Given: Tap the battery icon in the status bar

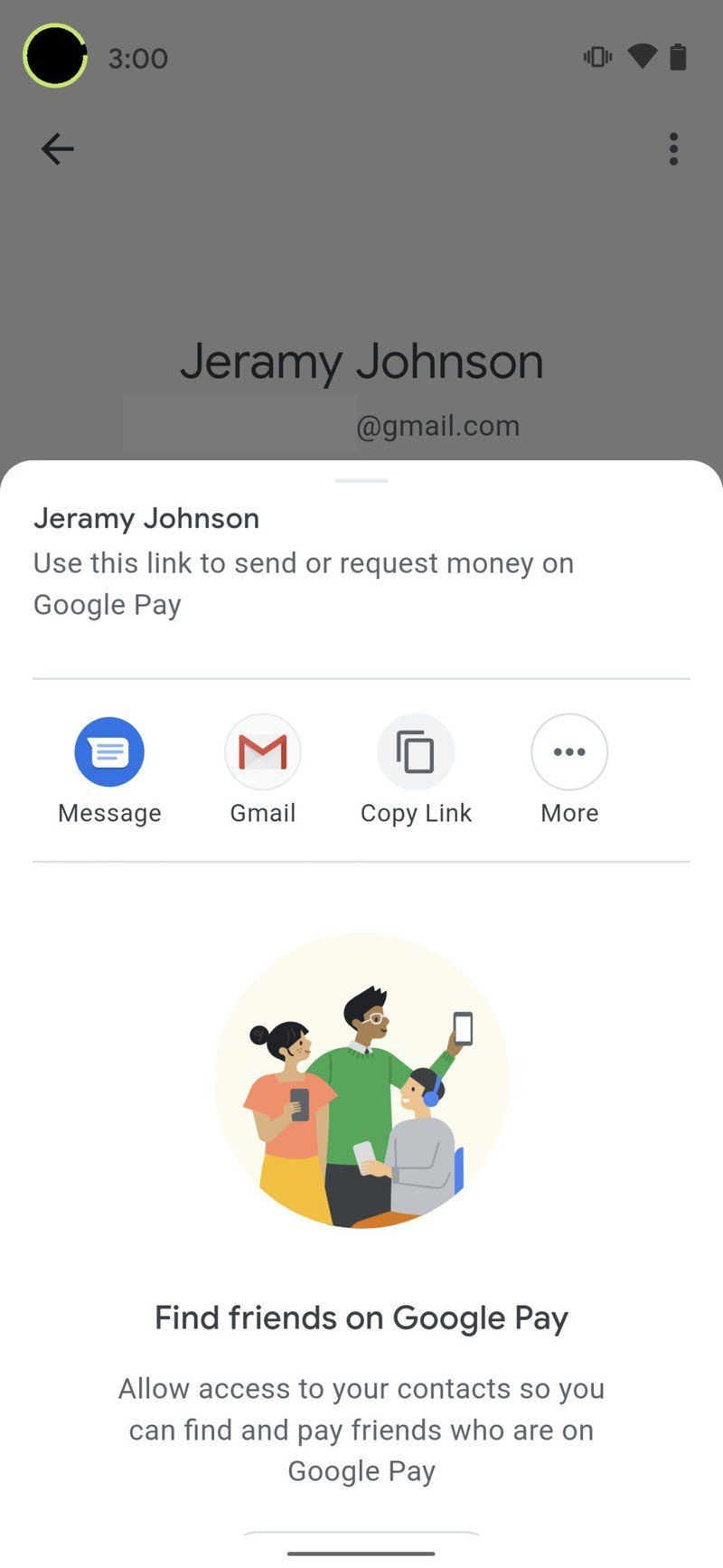Looking at the screenshot, I should click(680, 56).
